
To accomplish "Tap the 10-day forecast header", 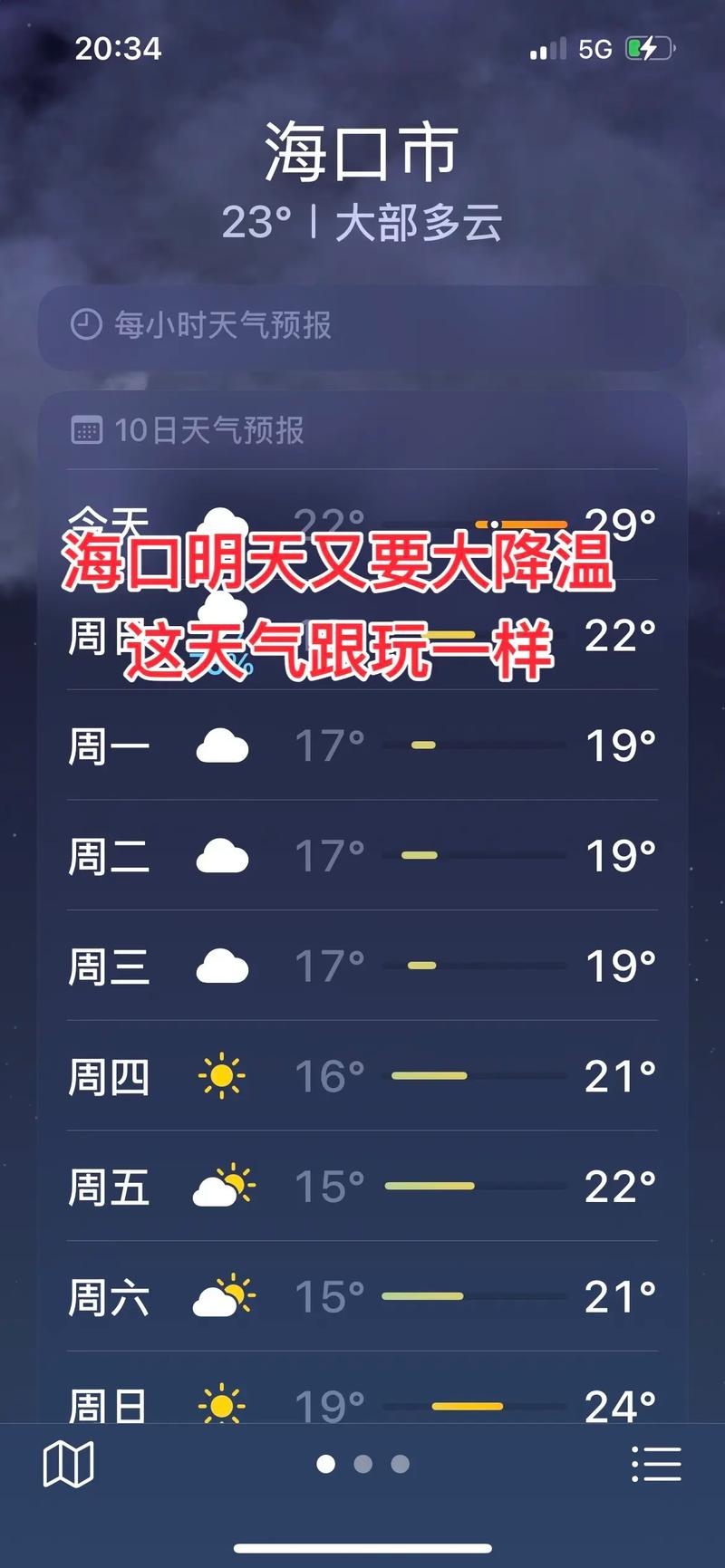I will [212, 430].
